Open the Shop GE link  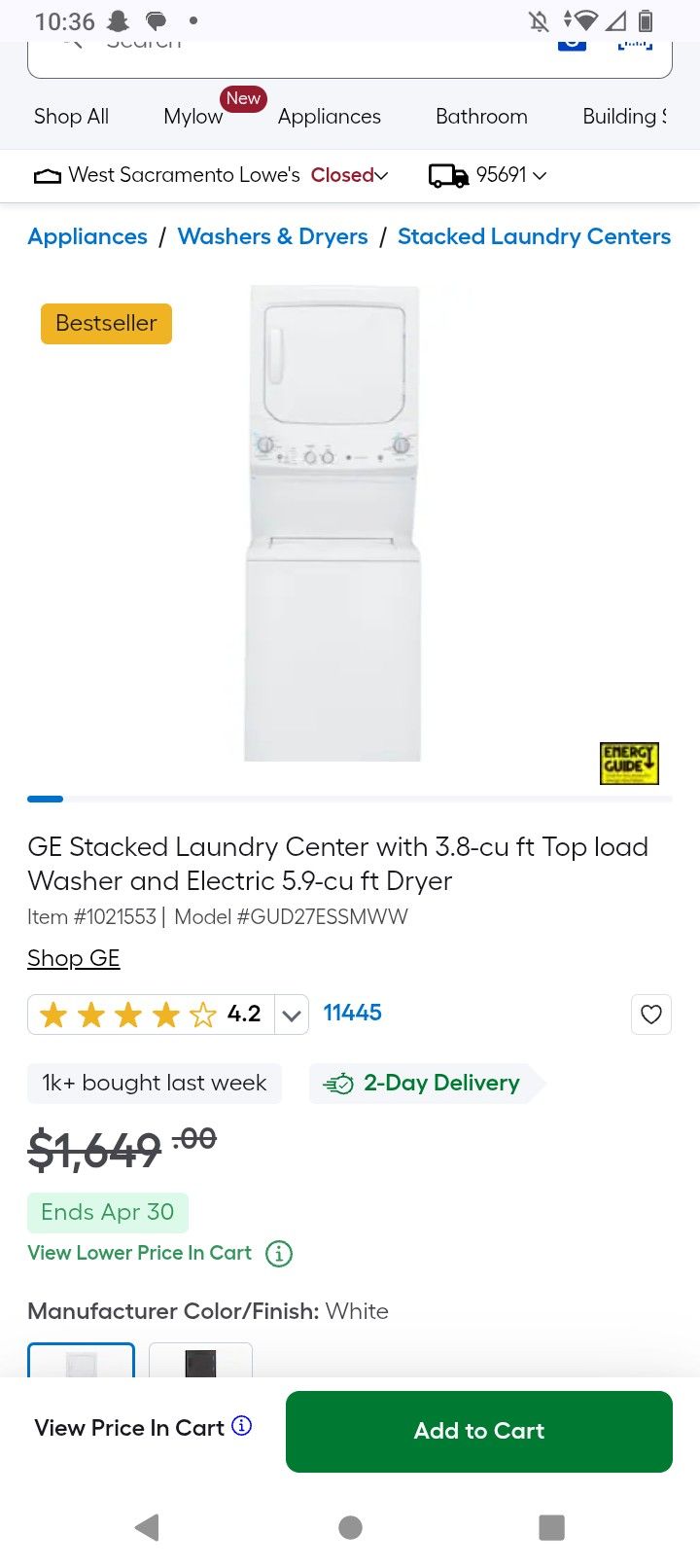point(74,958)
